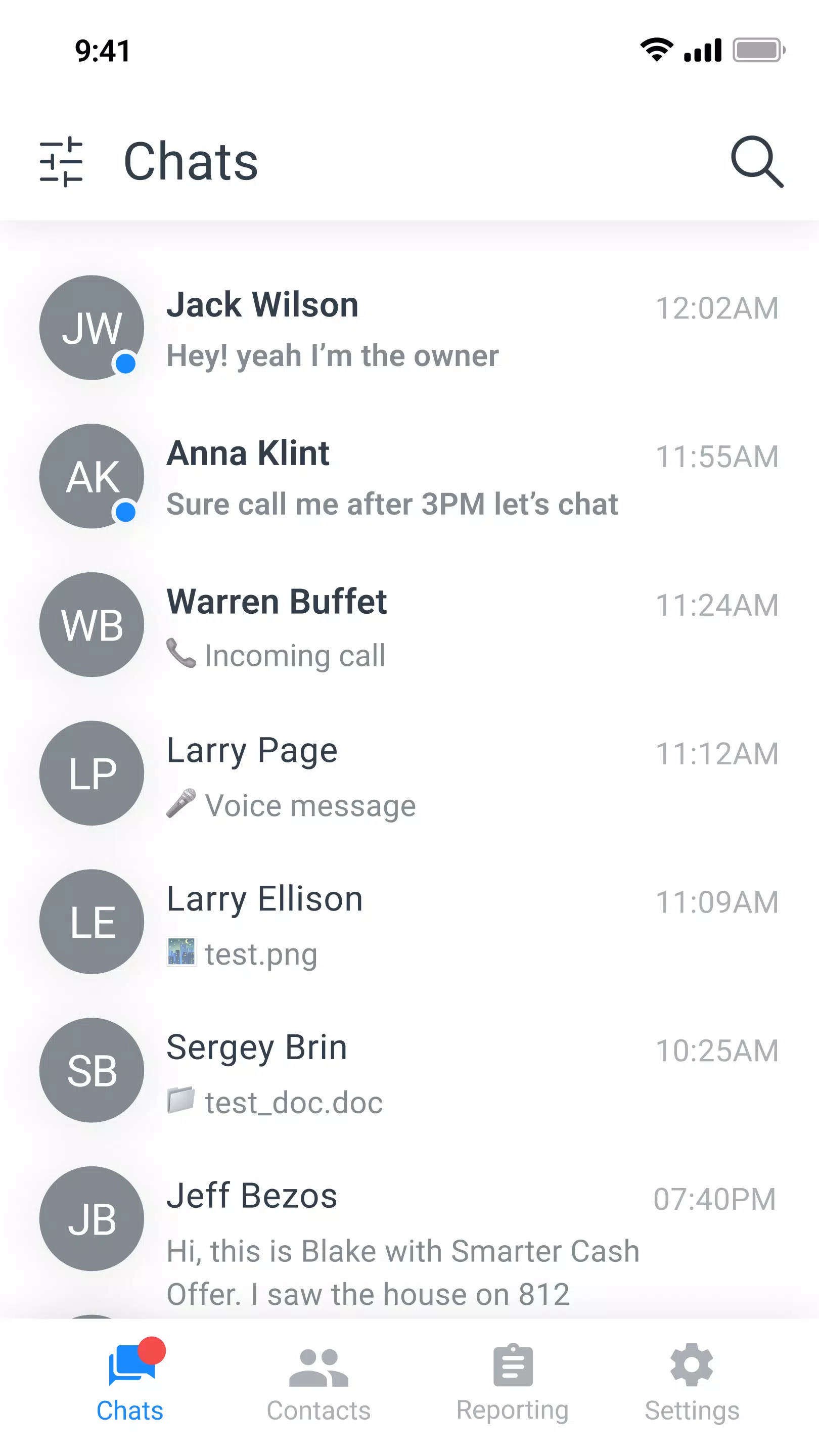The height and width of the screenshot is (1456, 819).
Task: Open Larry Page's voice message chat
Action: (x=409, y=774)
